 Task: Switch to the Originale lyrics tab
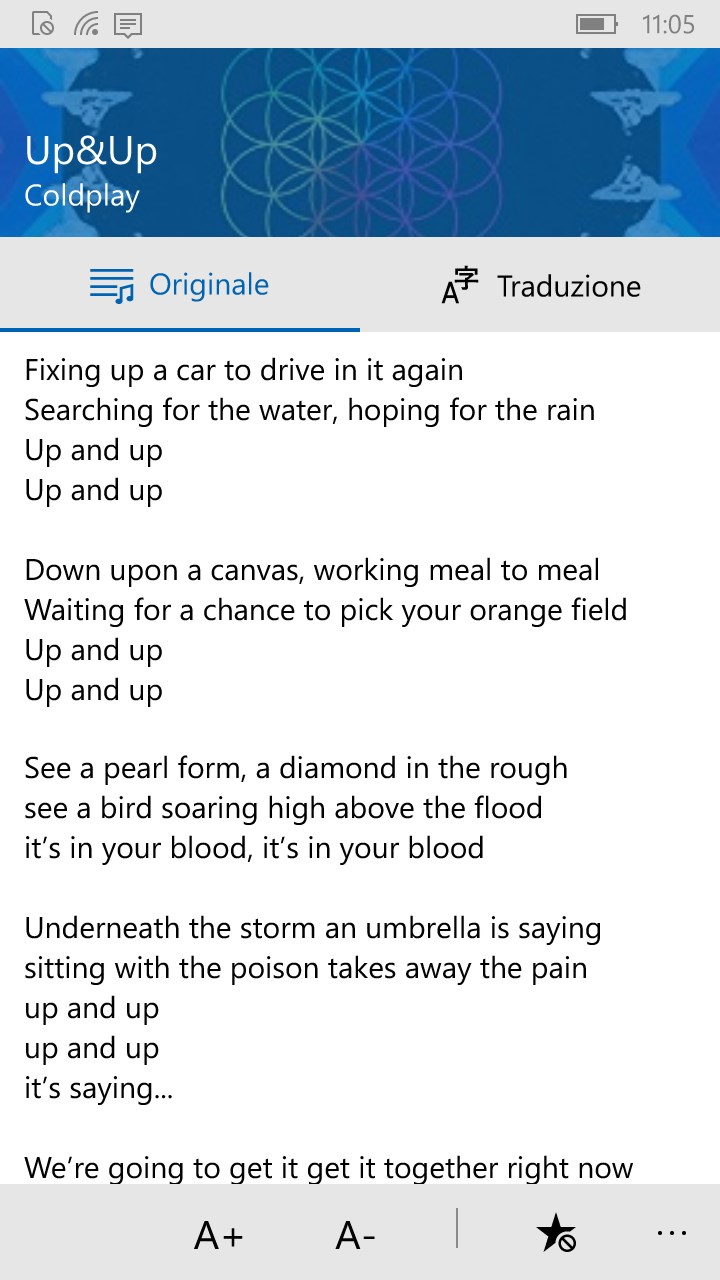180,286
